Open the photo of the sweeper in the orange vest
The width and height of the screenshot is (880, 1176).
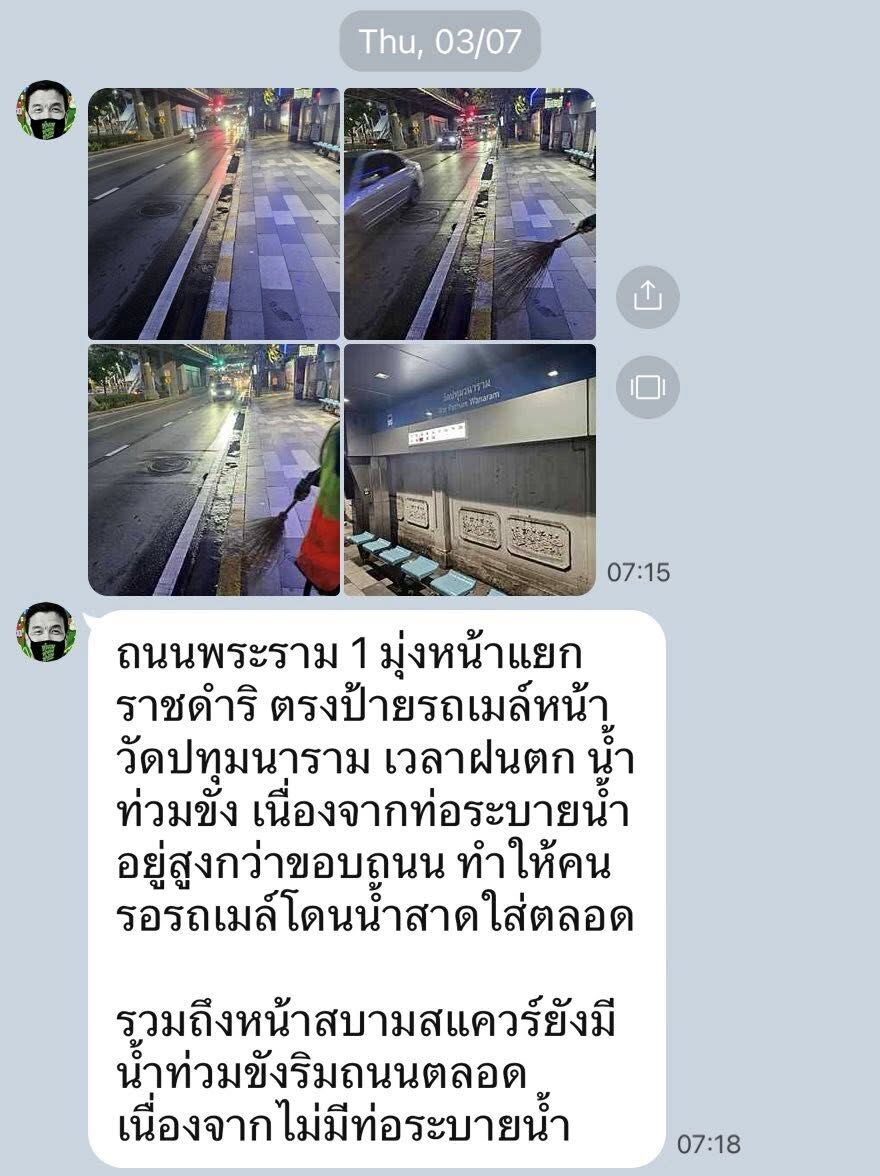tap(214, 470)
